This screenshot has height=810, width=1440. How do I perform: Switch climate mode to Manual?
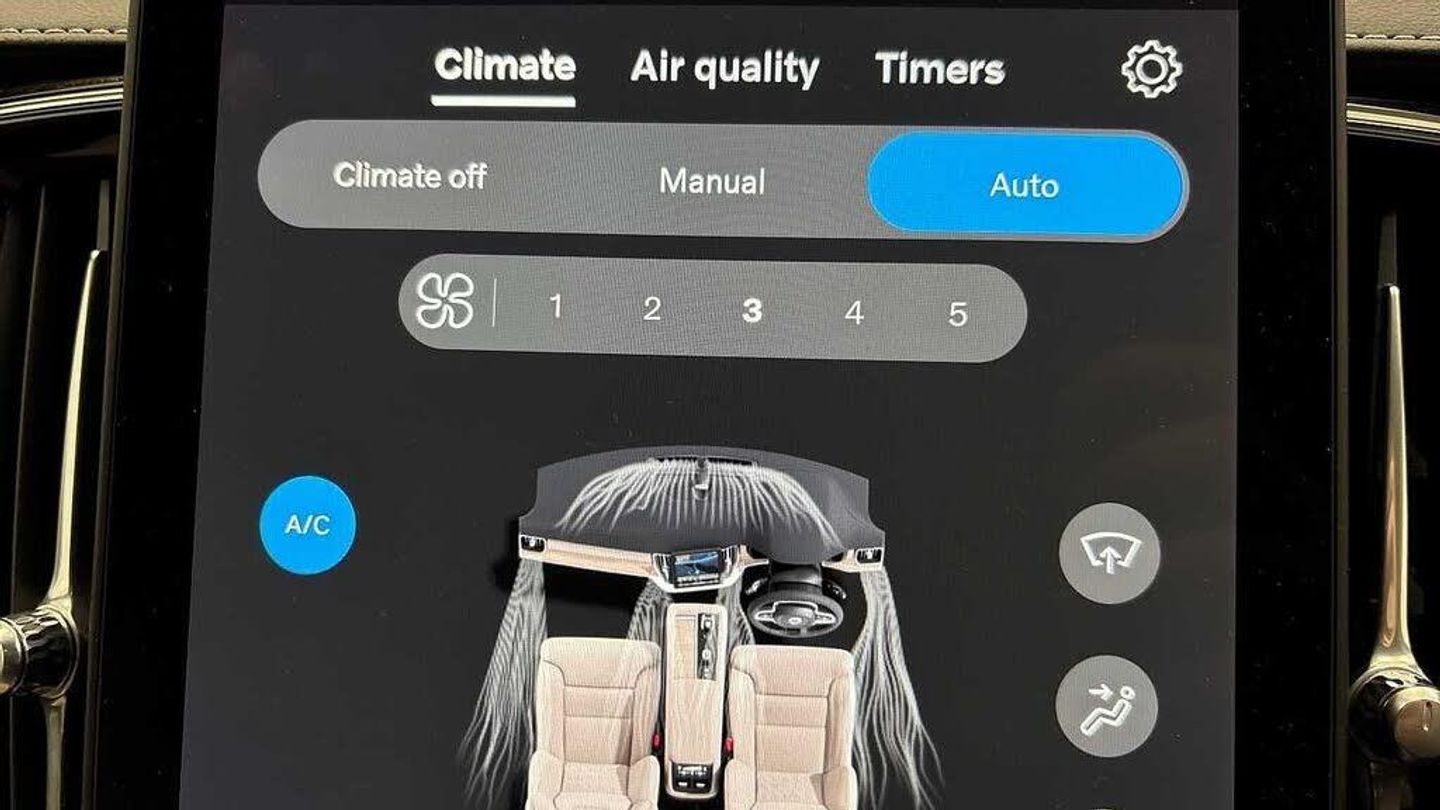712,181
